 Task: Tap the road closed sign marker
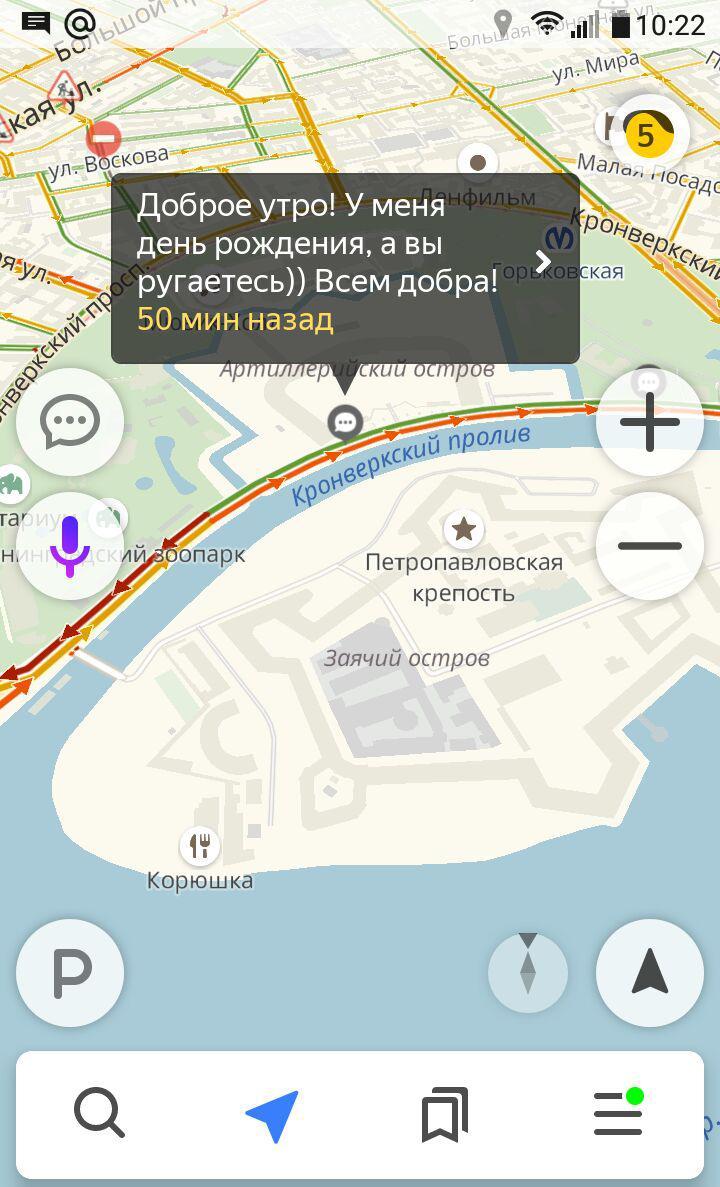point(104,138)
